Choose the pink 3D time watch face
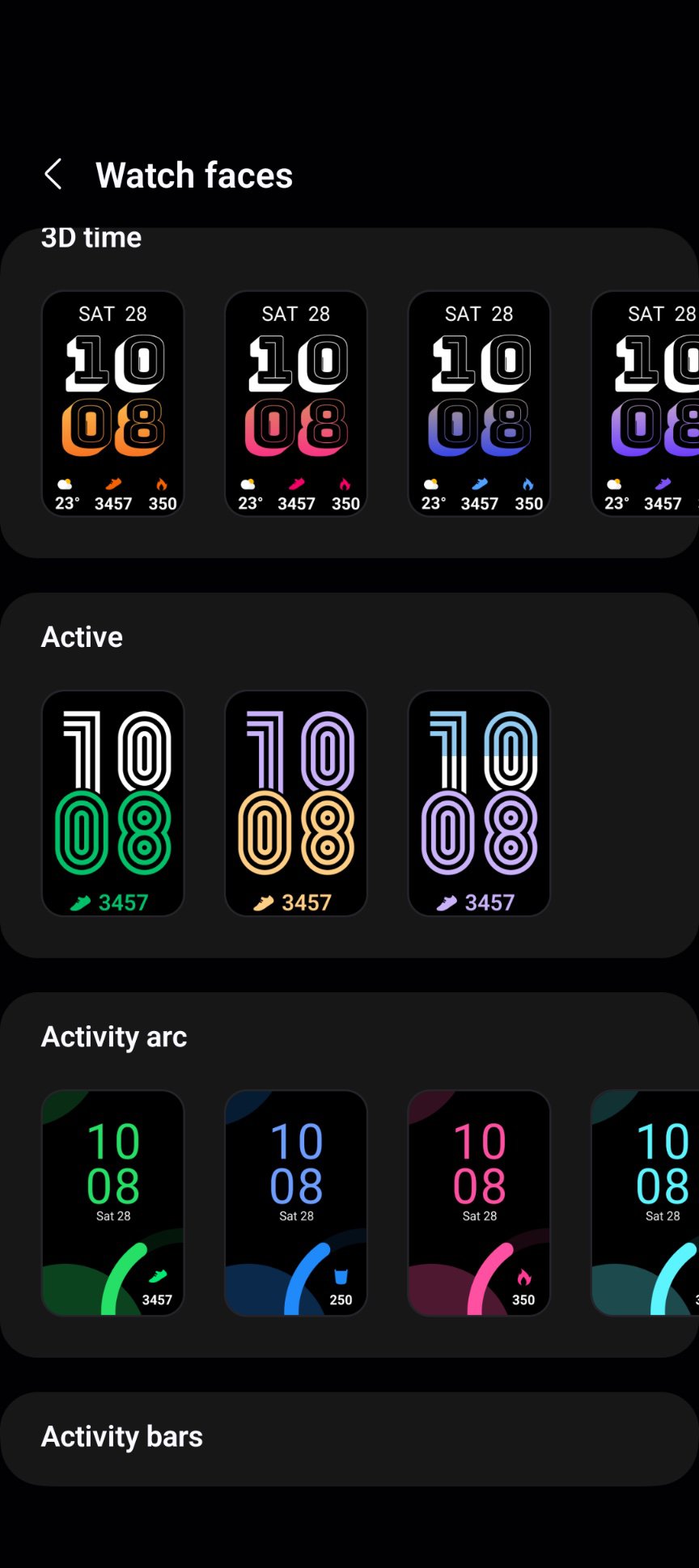The image size is (699, 1568). click(296, 404)
